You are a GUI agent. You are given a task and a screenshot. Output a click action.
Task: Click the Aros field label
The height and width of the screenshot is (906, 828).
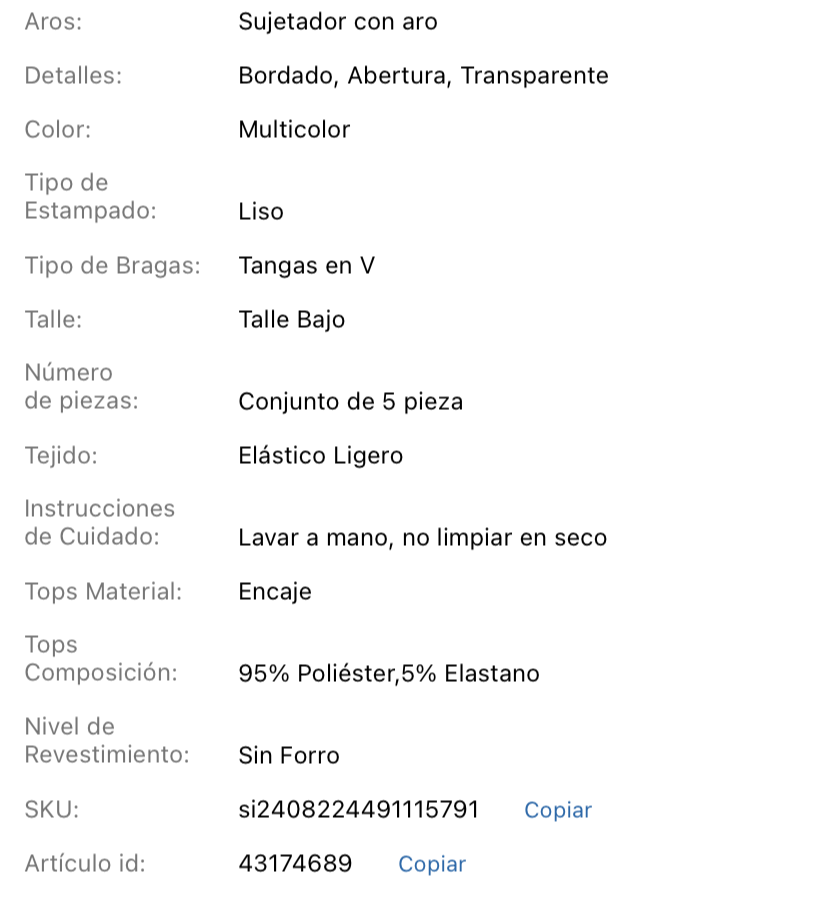(x=52, y=21)
